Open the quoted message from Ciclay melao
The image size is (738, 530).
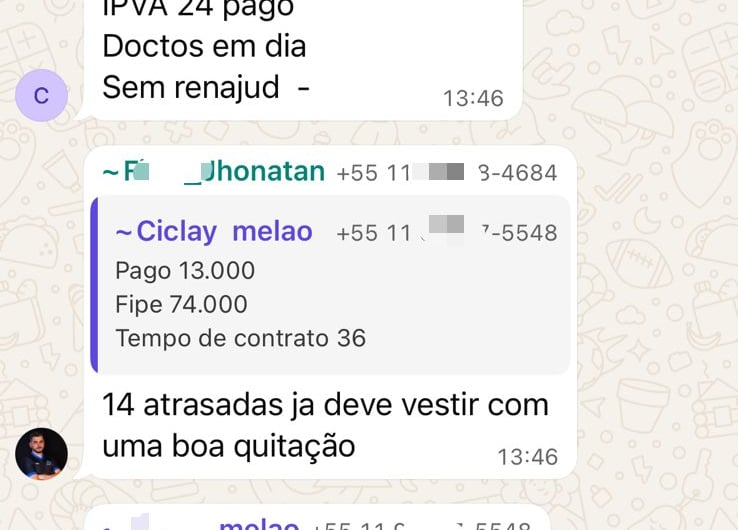[330, 285]
